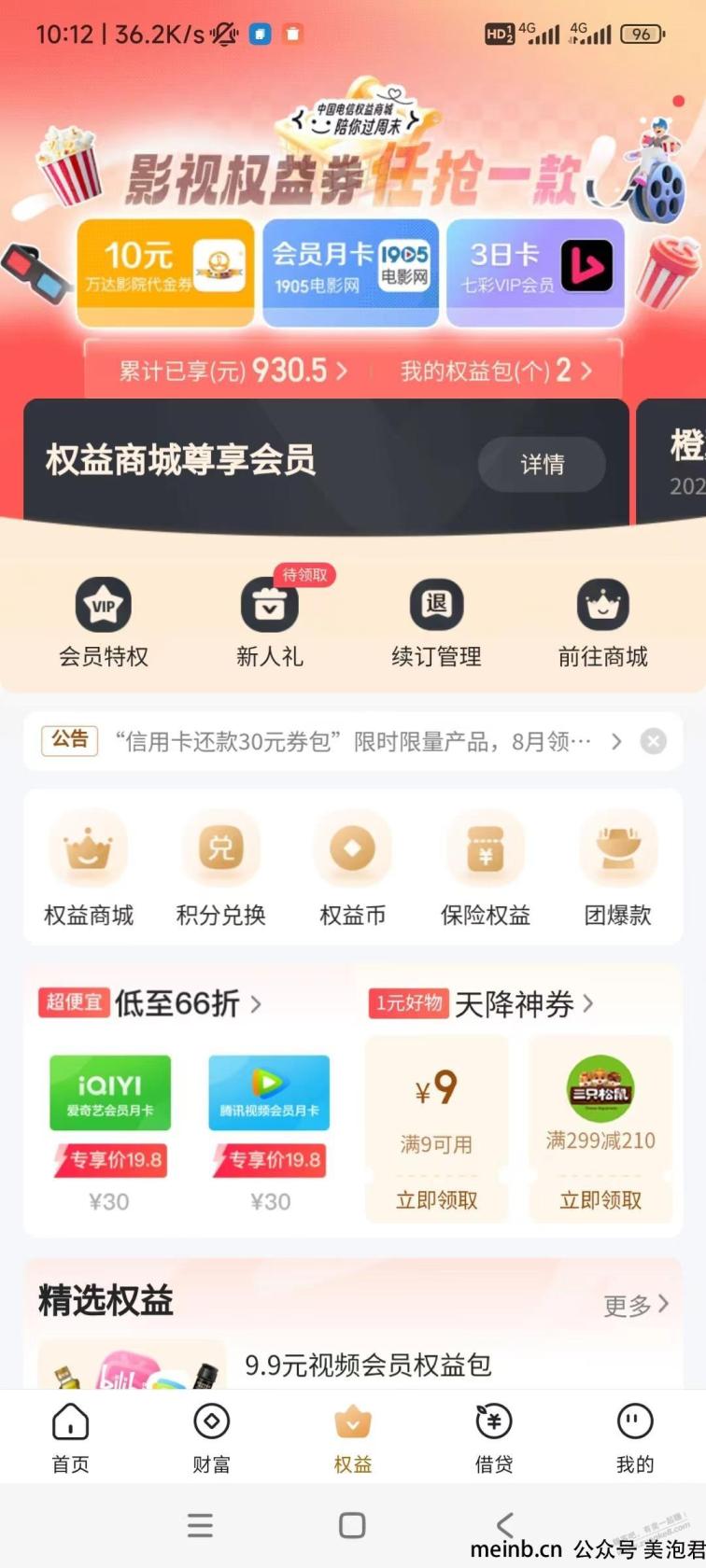
Task: Open 更多 in 精选权益
Action: (636, 1305)
